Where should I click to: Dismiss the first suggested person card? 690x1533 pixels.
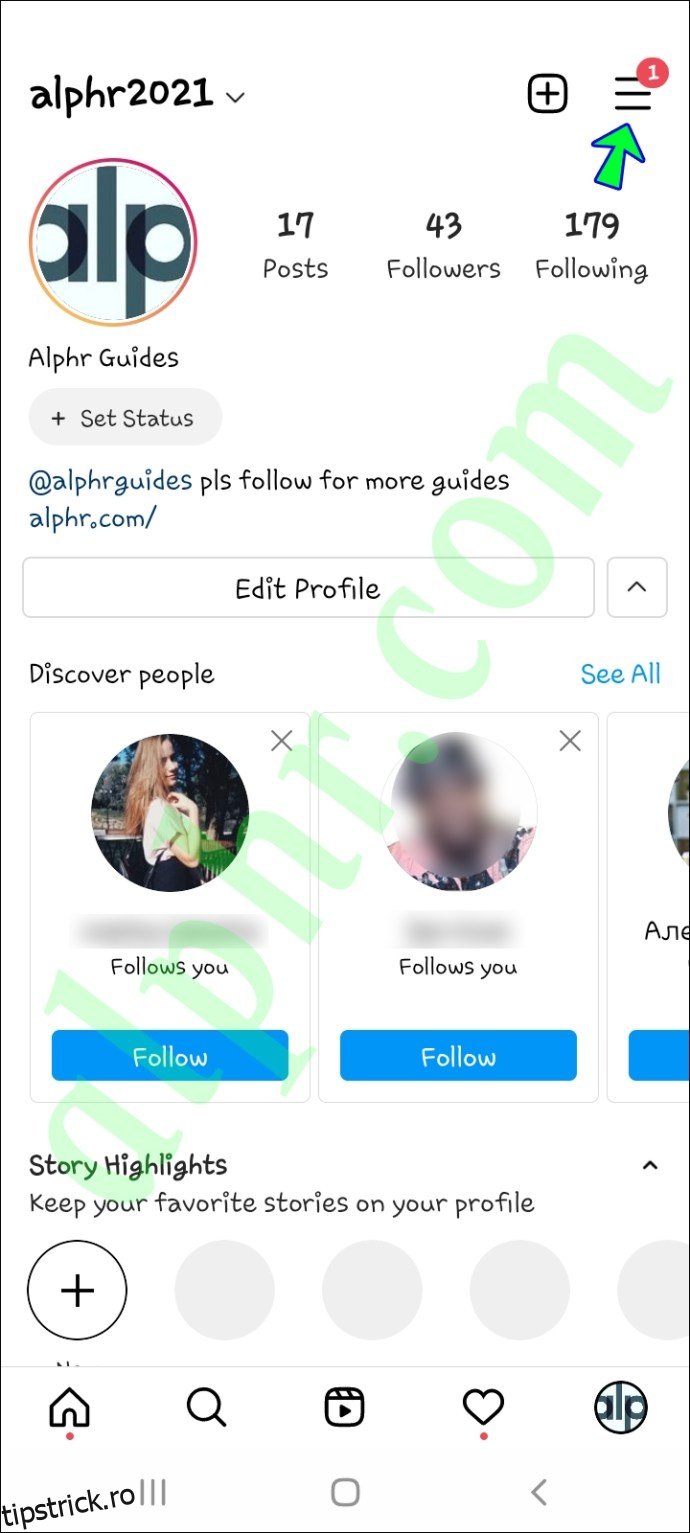point(282,741)
